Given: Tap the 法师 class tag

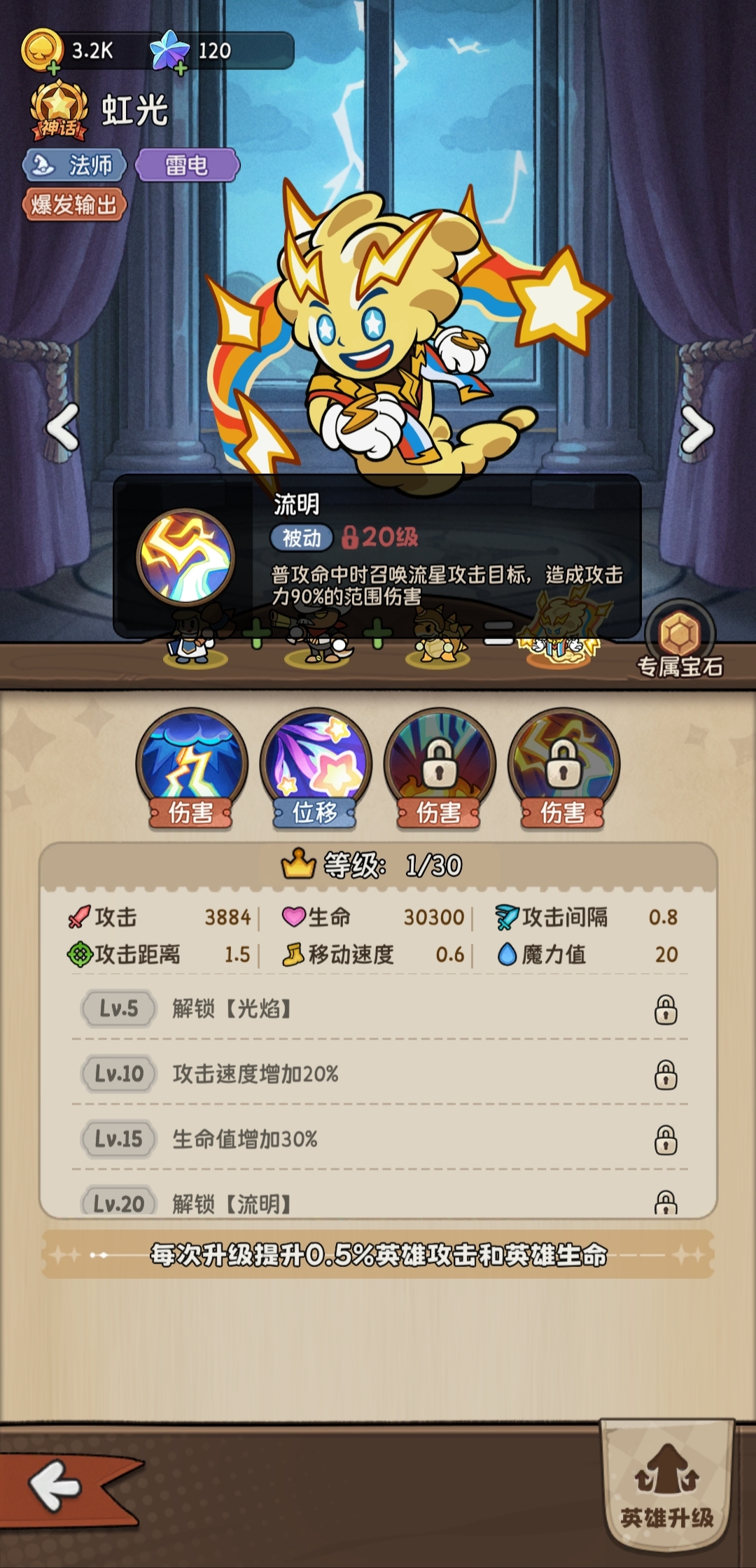Looking at the screenshot, I should point(74,165).
